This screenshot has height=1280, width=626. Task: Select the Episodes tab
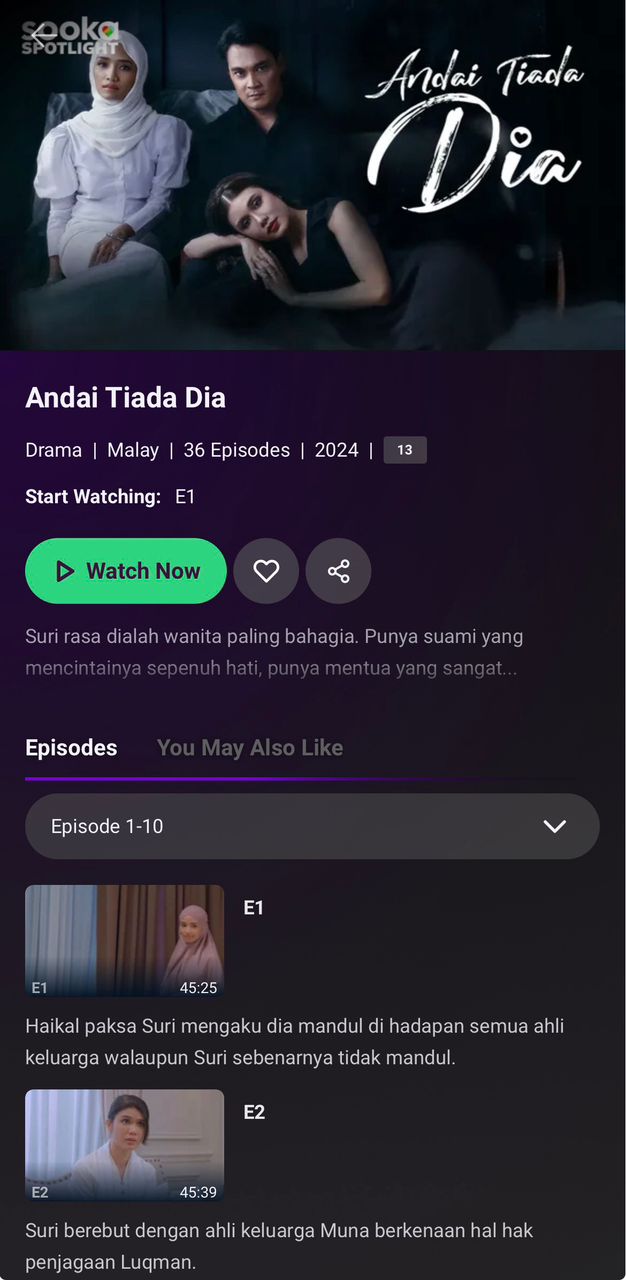coord(71,748)
